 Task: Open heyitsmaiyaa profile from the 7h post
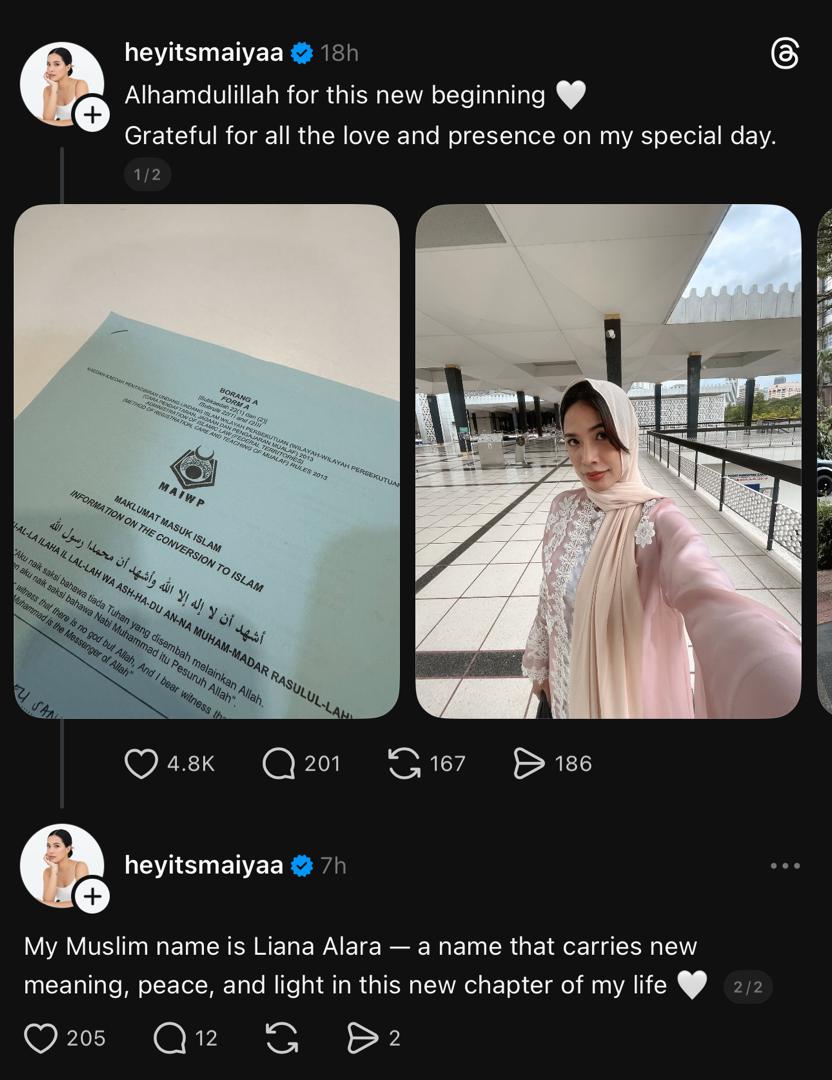(204, 865)
